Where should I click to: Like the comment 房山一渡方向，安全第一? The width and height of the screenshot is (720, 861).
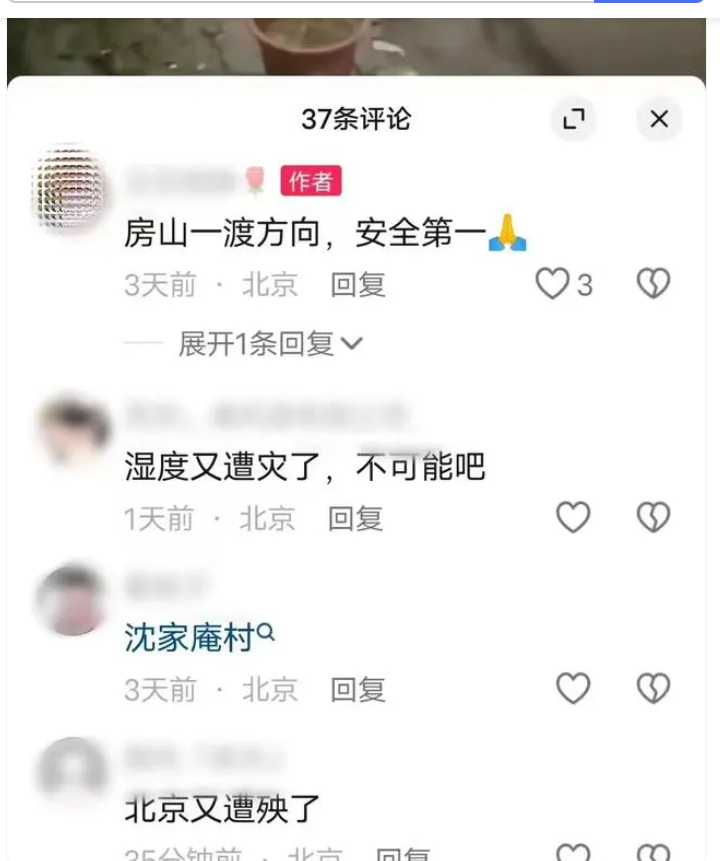click(x=553, y=285)
